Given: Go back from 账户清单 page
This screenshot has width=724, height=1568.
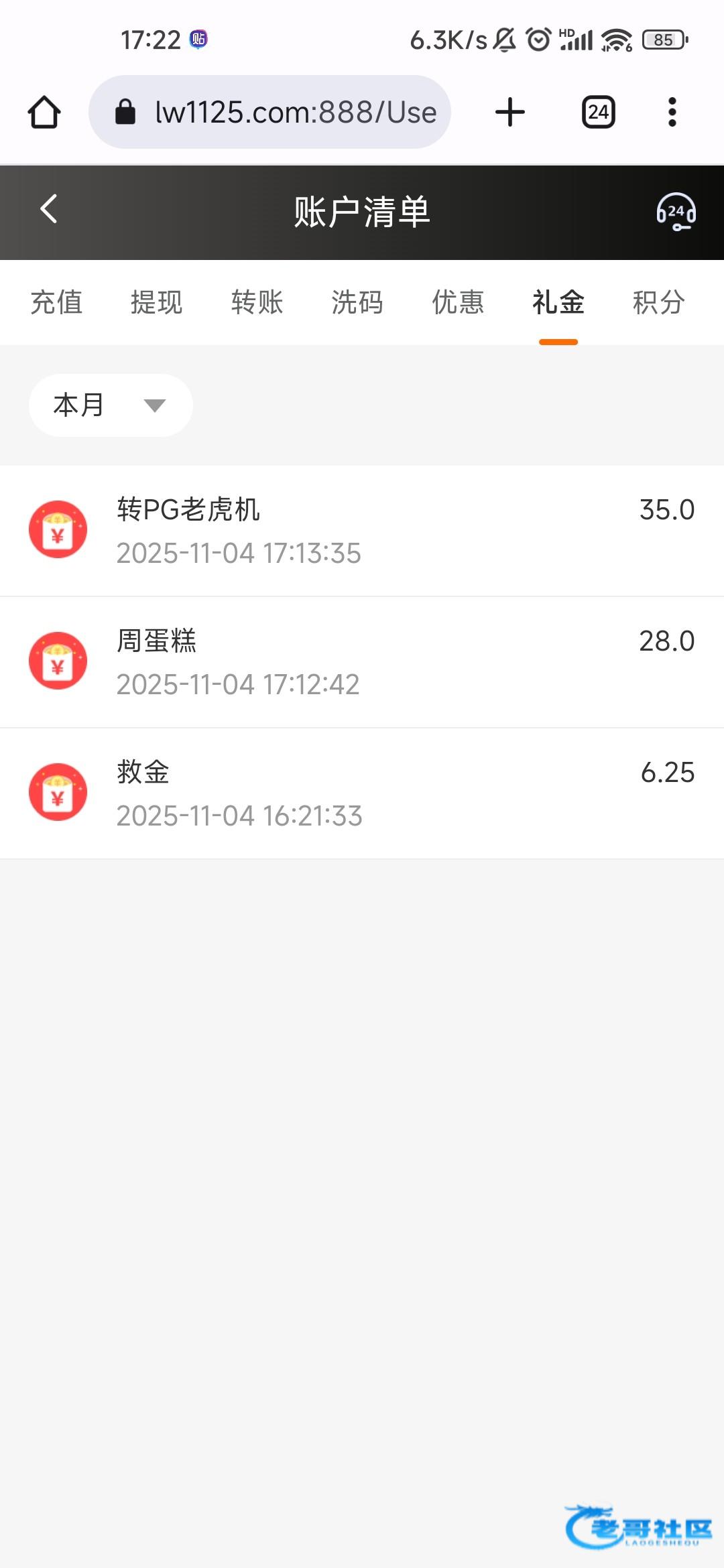Looking at the screenshot, I should pos(49,210).
